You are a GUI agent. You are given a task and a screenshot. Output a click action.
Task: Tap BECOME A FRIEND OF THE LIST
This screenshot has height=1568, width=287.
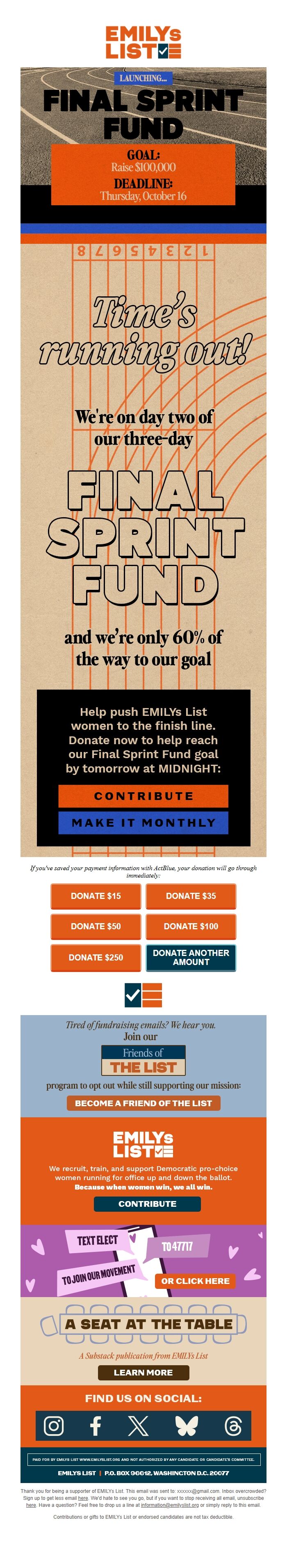pyautogui.click(x=143, y=1103)
